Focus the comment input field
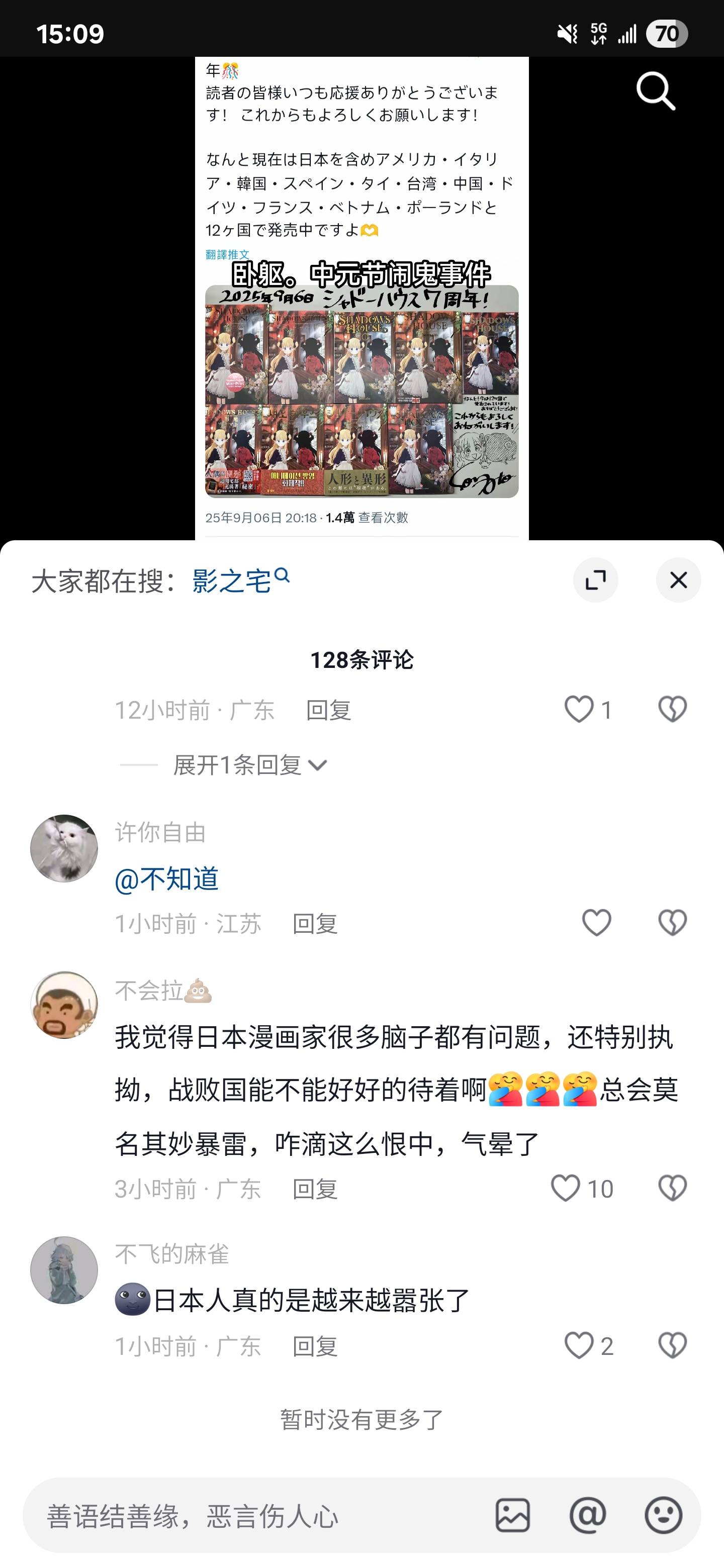The height and width of the screenshot is (1568, 724). click(x=256, y=1516)
